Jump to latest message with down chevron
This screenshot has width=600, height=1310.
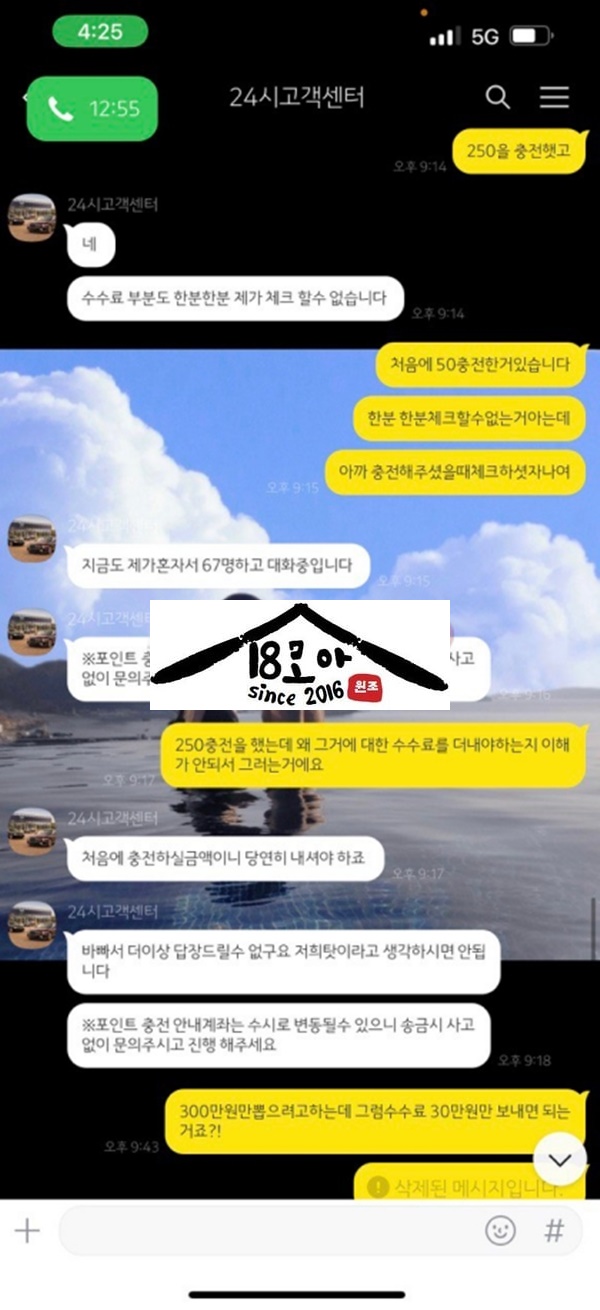tap(560, 1160)
